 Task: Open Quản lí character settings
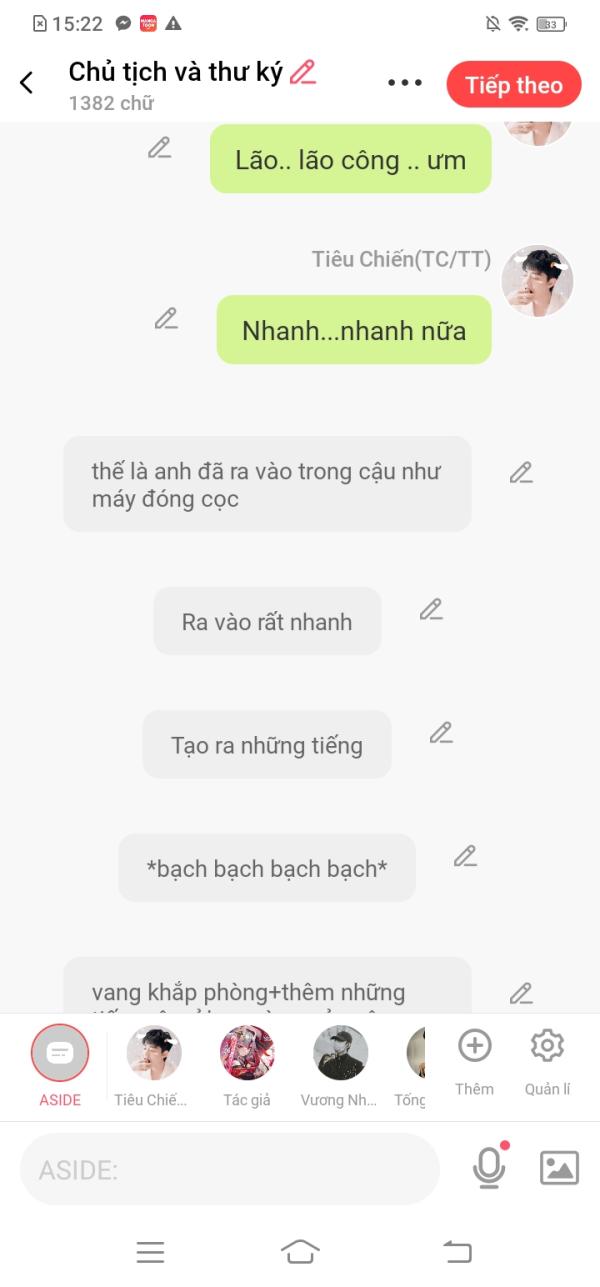[x=547, y=1064]
